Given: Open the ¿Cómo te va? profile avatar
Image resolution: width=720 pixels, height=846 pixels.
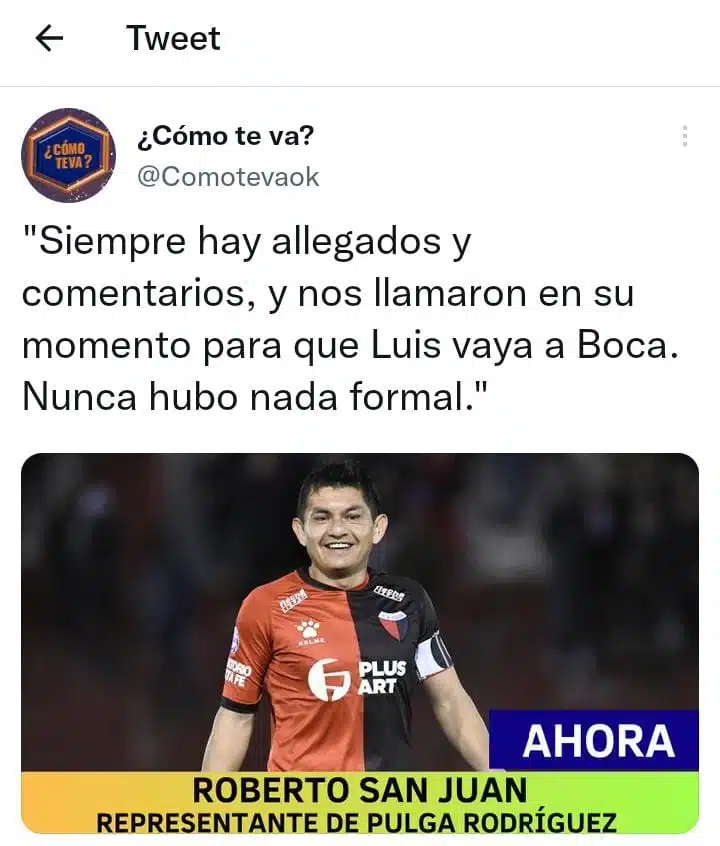Looking at the screenshot, I should 68,155.
